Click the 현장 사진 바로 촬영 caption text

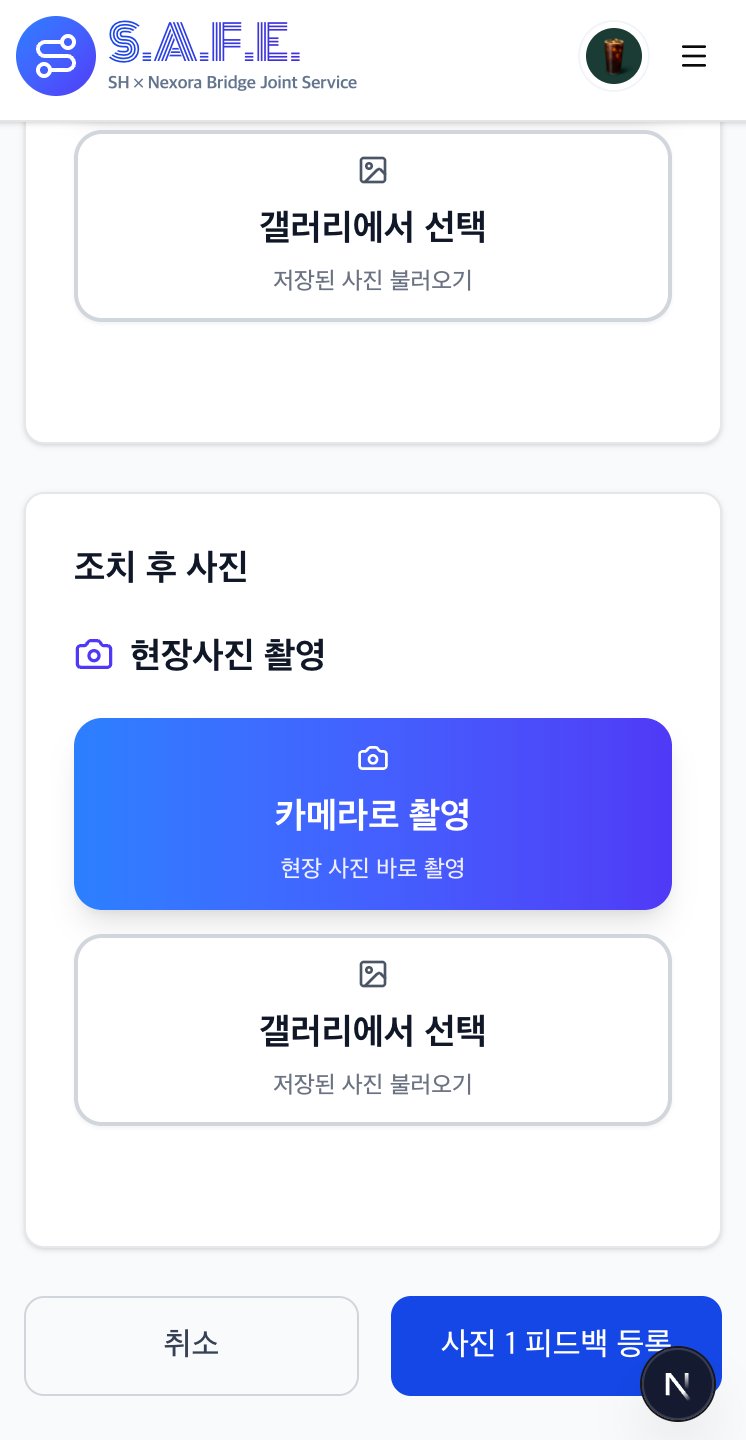373,868
